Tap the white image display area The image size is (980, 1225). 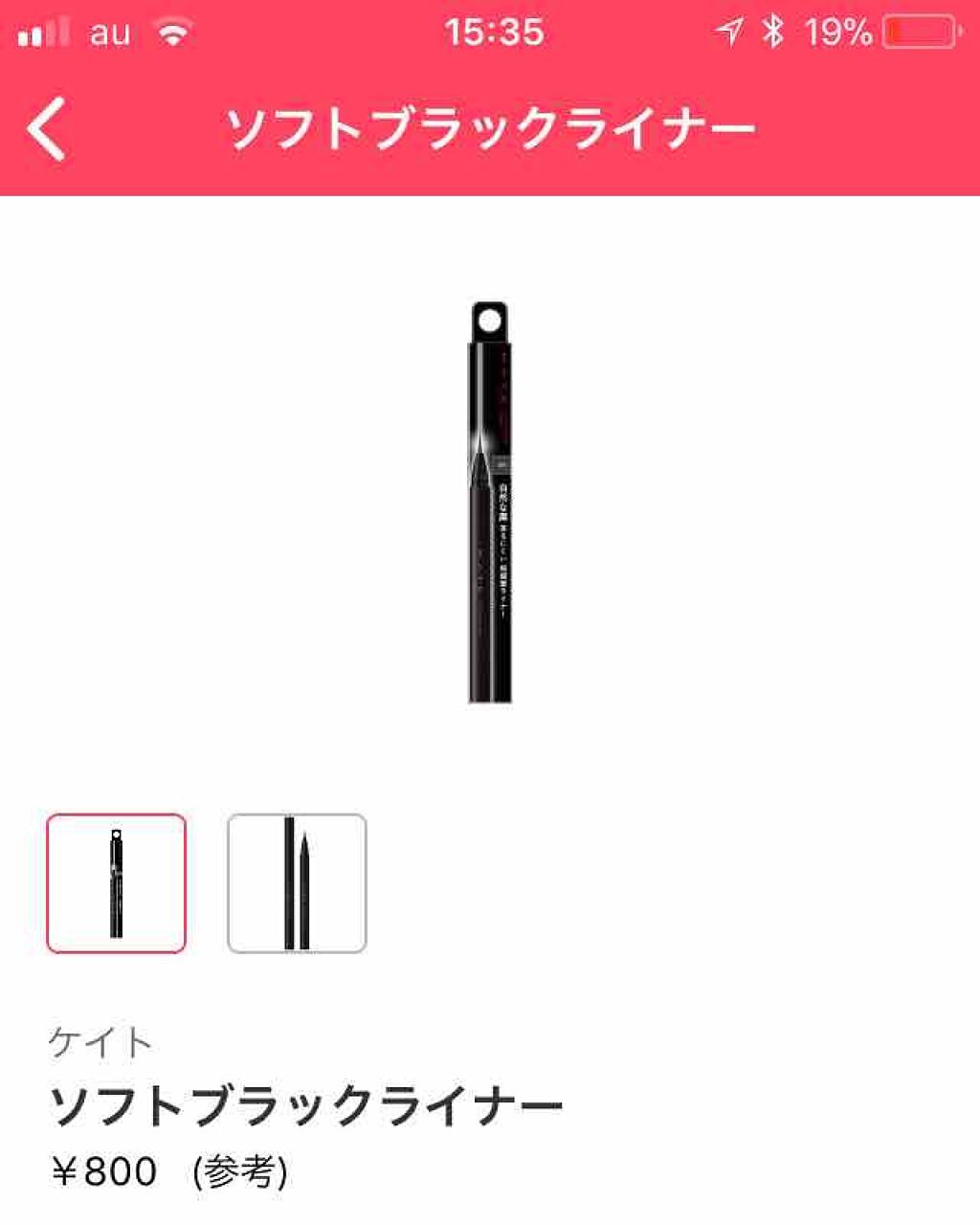(239, 479)
